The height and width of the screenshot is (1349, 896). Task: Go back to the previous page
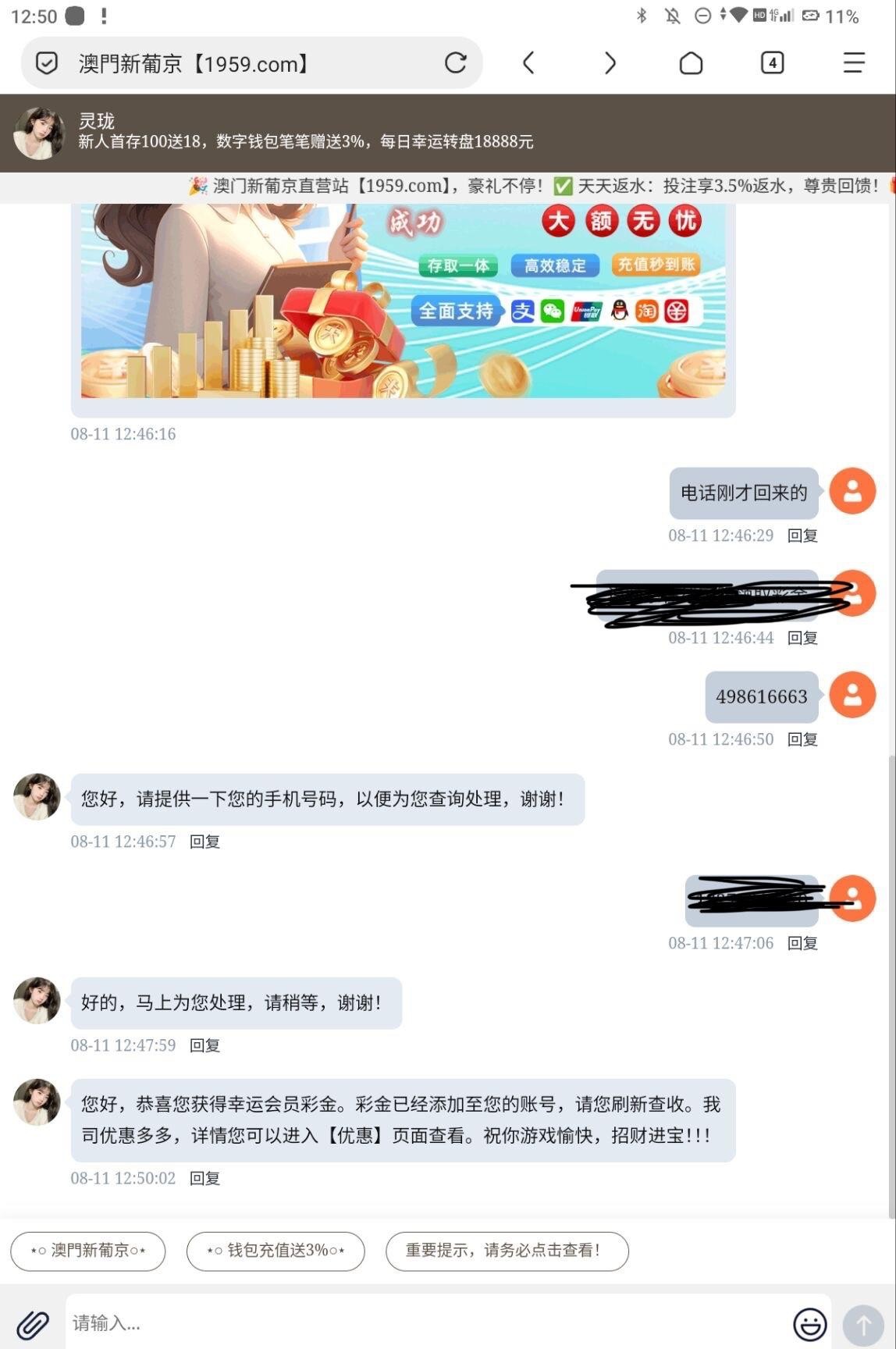coord(528,63)
